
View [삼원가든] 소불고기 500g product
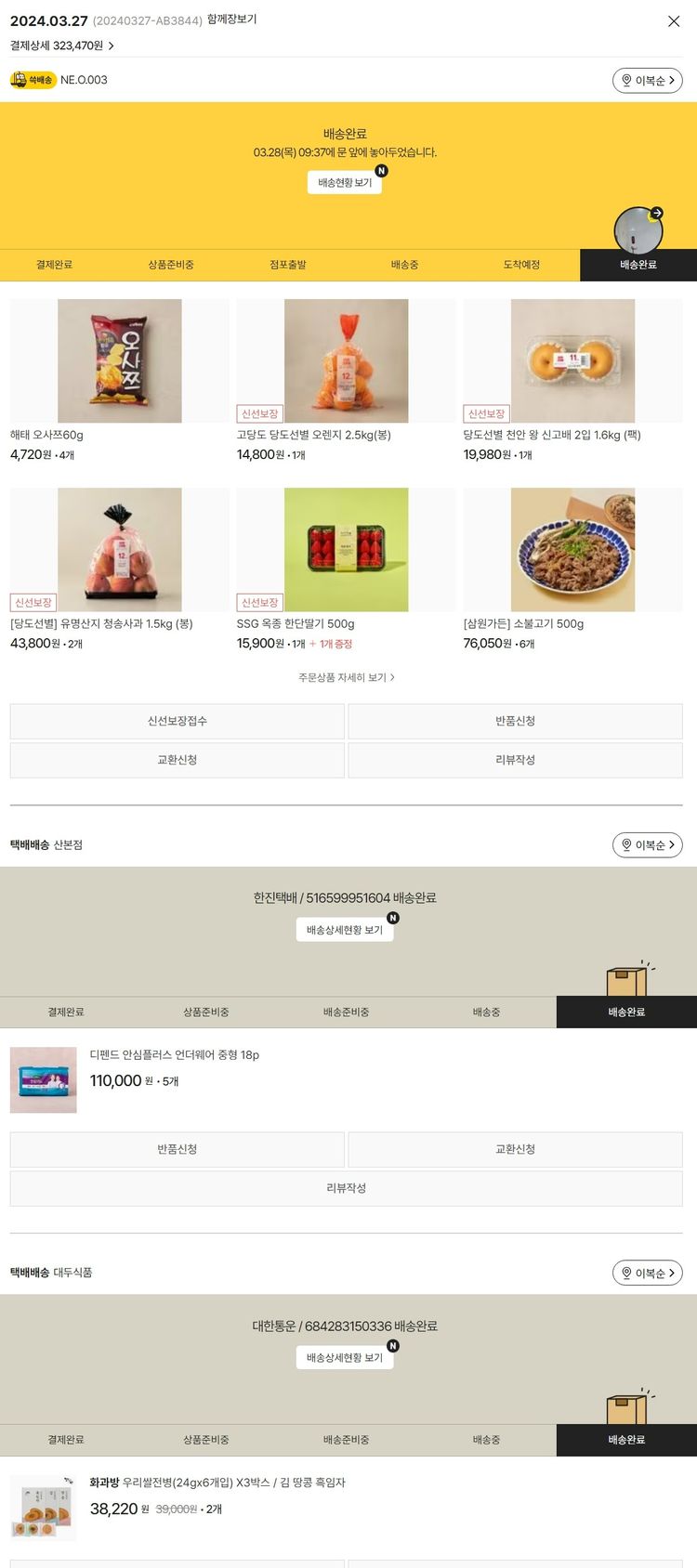[x=572, y=550]
